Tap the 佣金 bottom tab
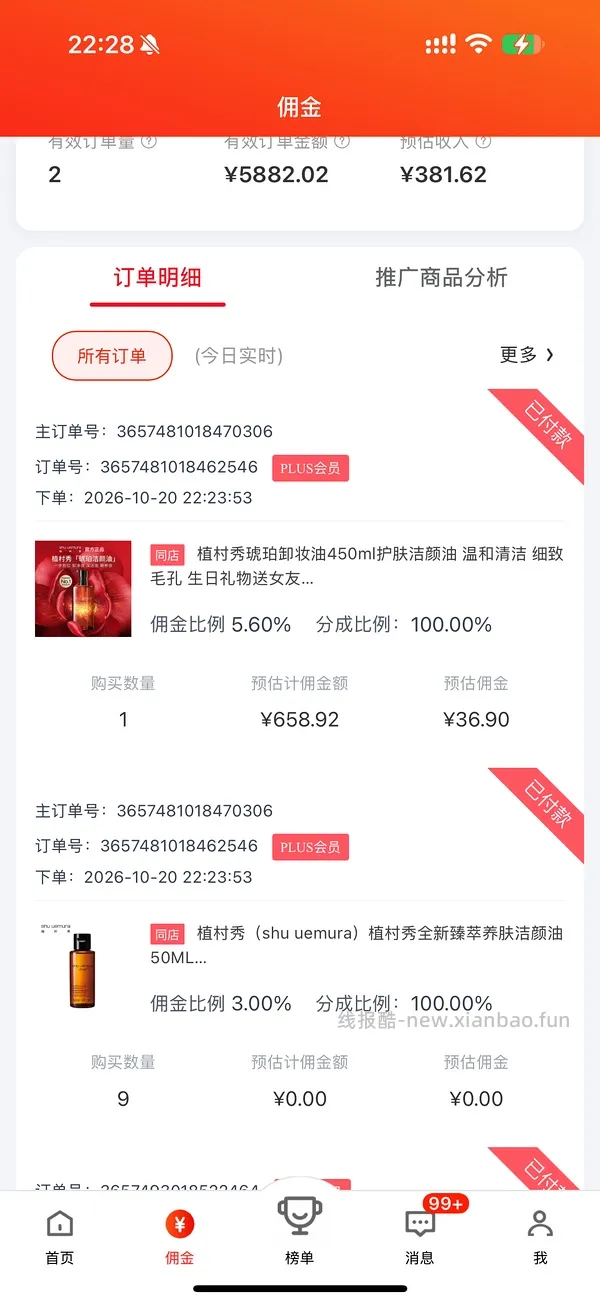Image resolution: width=600 pixels, height=1303 pixels. (180, 1237)
